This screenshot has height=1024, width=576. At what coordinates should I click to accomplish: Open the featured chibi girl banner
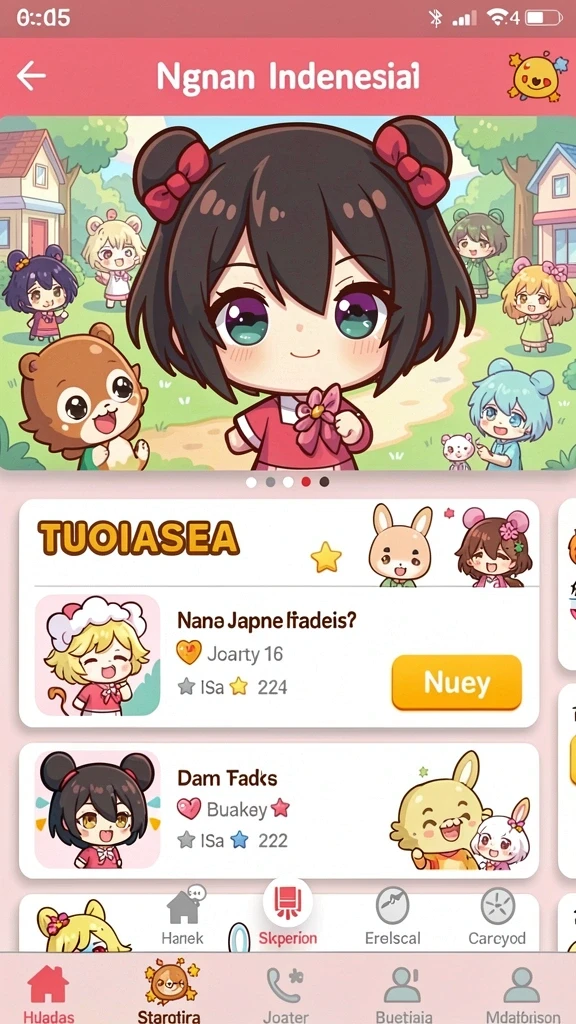coord(288,293)
